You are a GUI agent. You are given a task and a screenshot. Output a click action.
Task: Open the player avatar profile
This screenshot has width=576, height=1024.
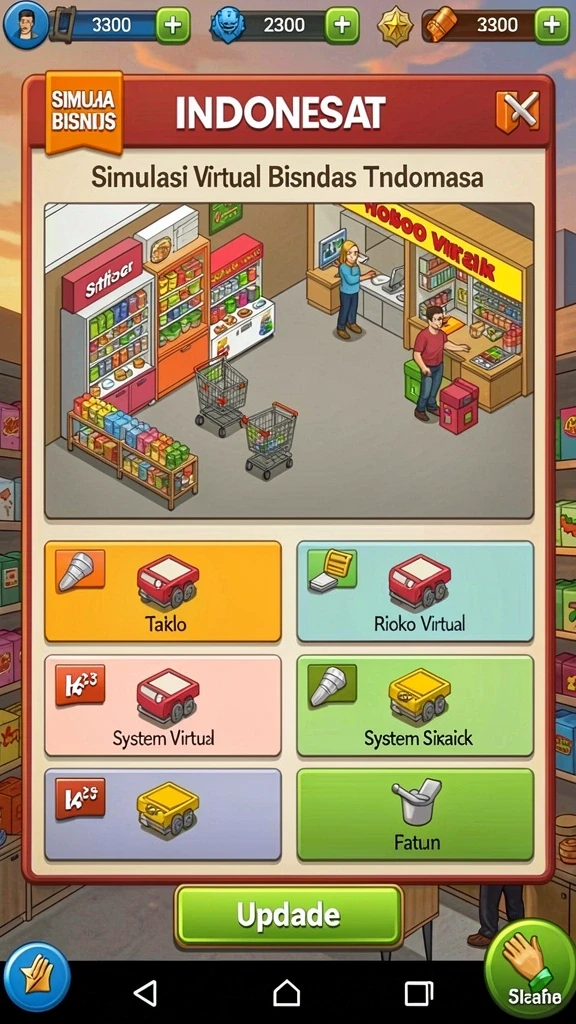25,25
